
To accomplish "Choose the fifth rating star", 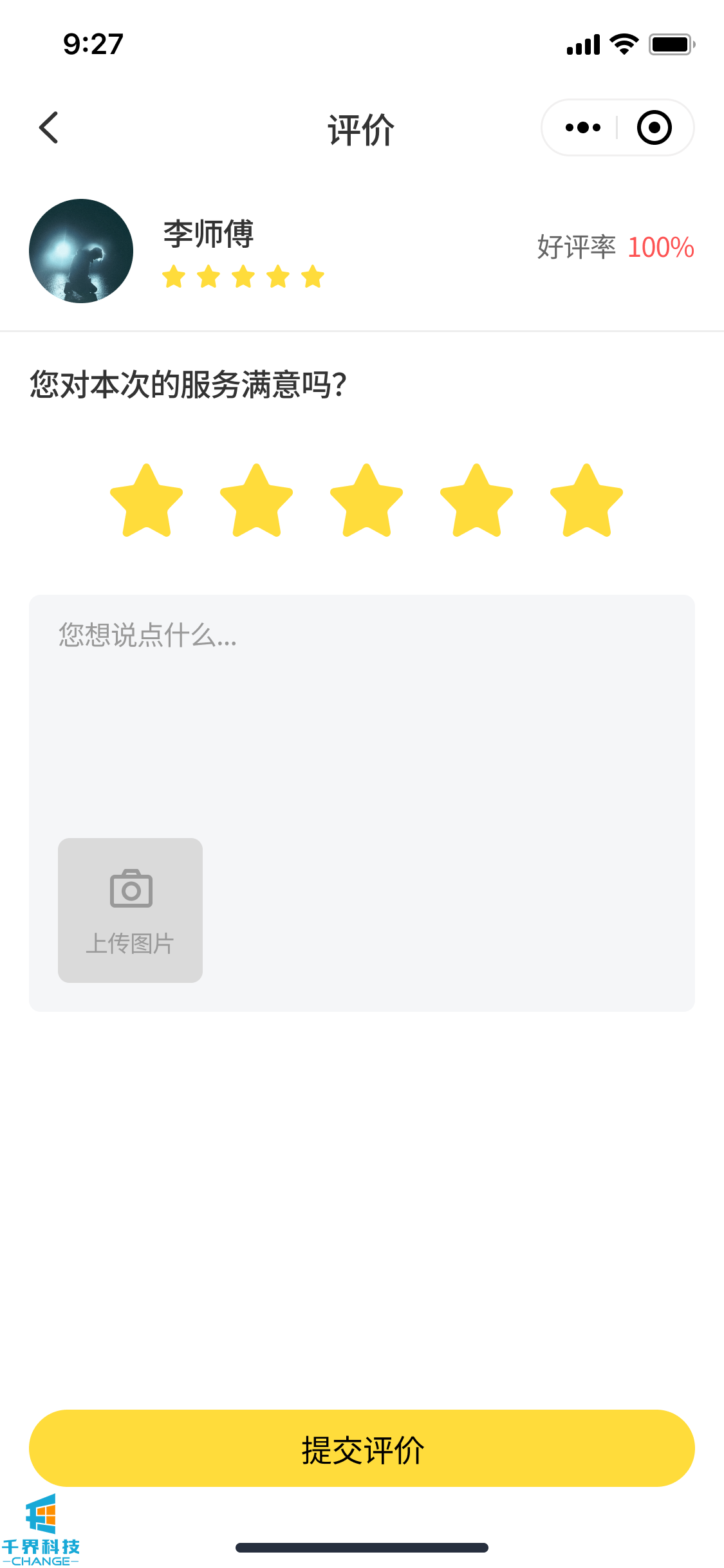I will pos(586,501).
